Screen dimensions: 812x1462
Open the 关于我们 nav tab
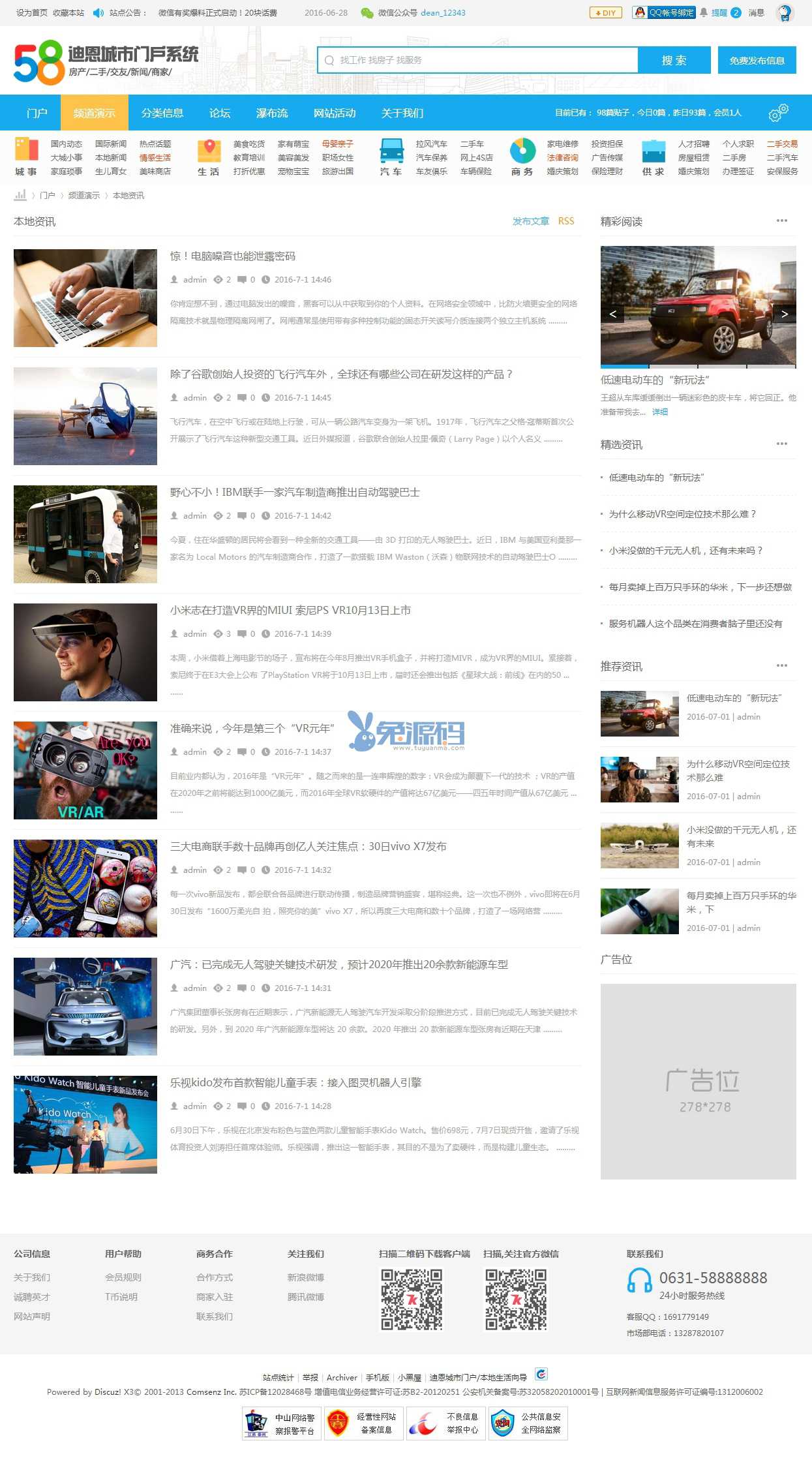pos(402,113)
